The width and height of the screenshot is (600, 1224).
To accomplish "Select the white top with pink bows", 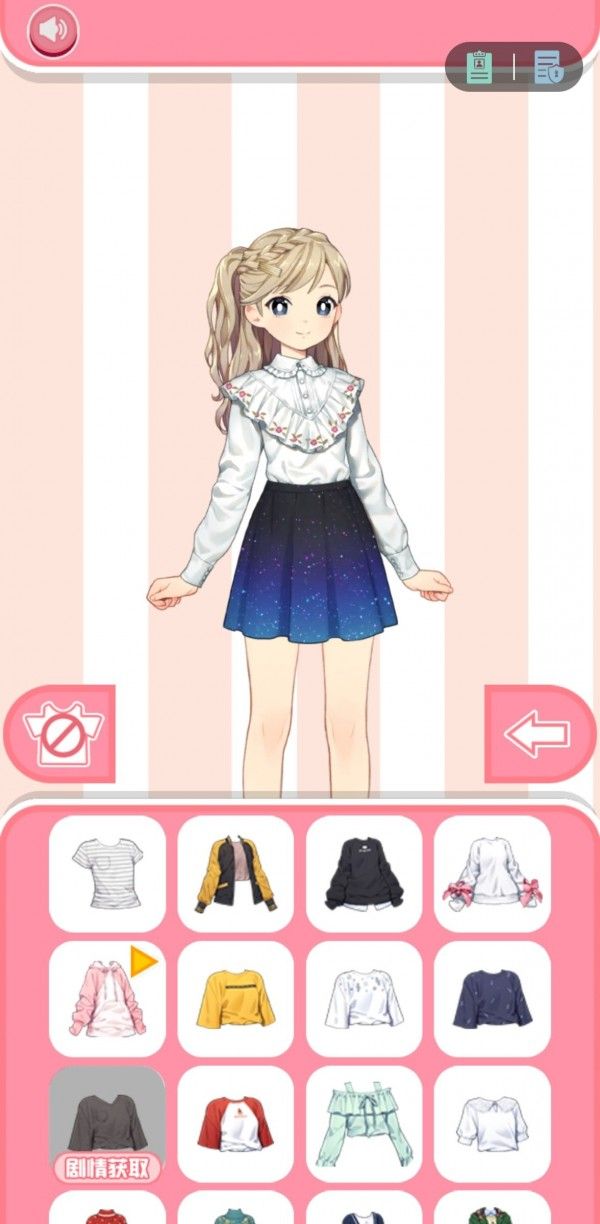I will pos(492,873).
